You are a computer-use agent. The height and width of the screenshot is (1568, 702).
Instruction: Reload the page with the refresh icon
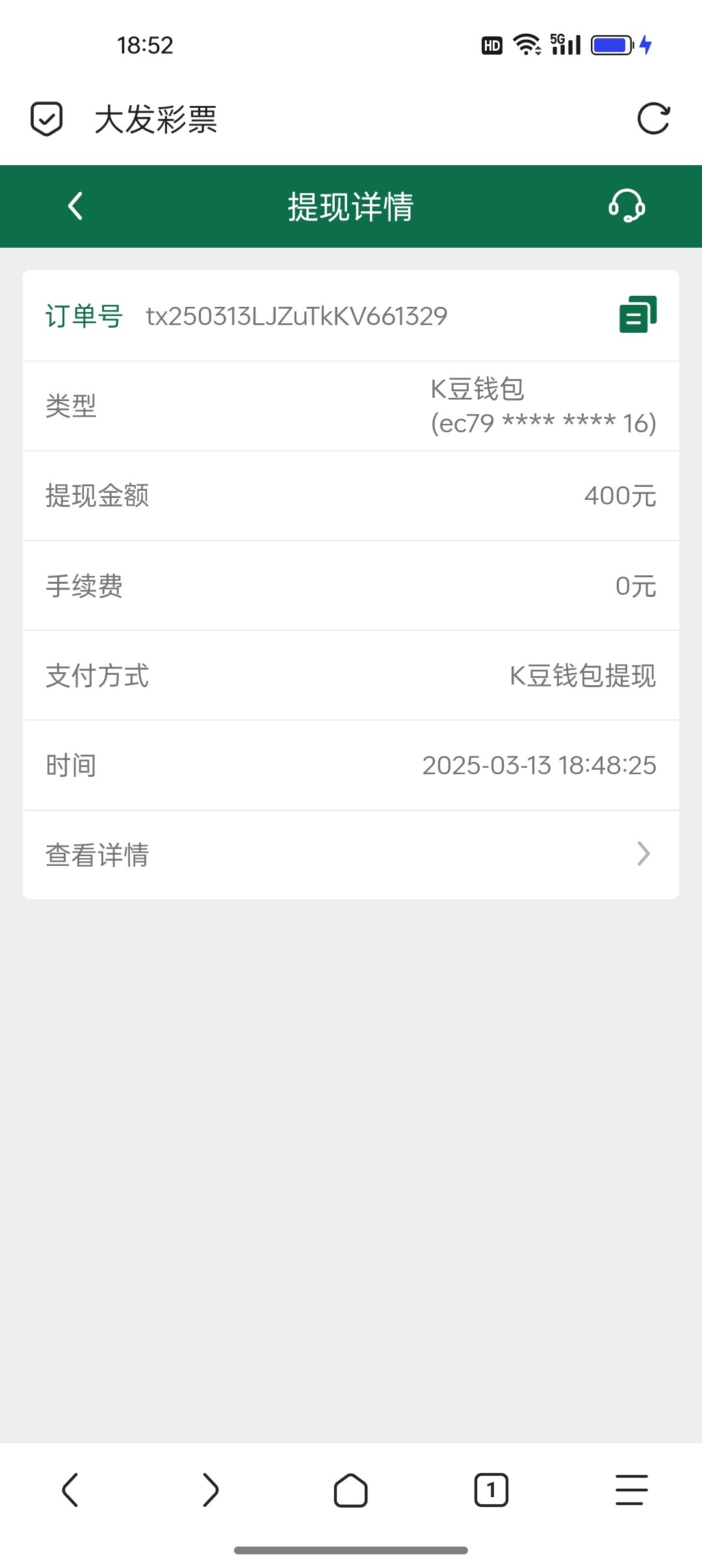coord(653,119)
